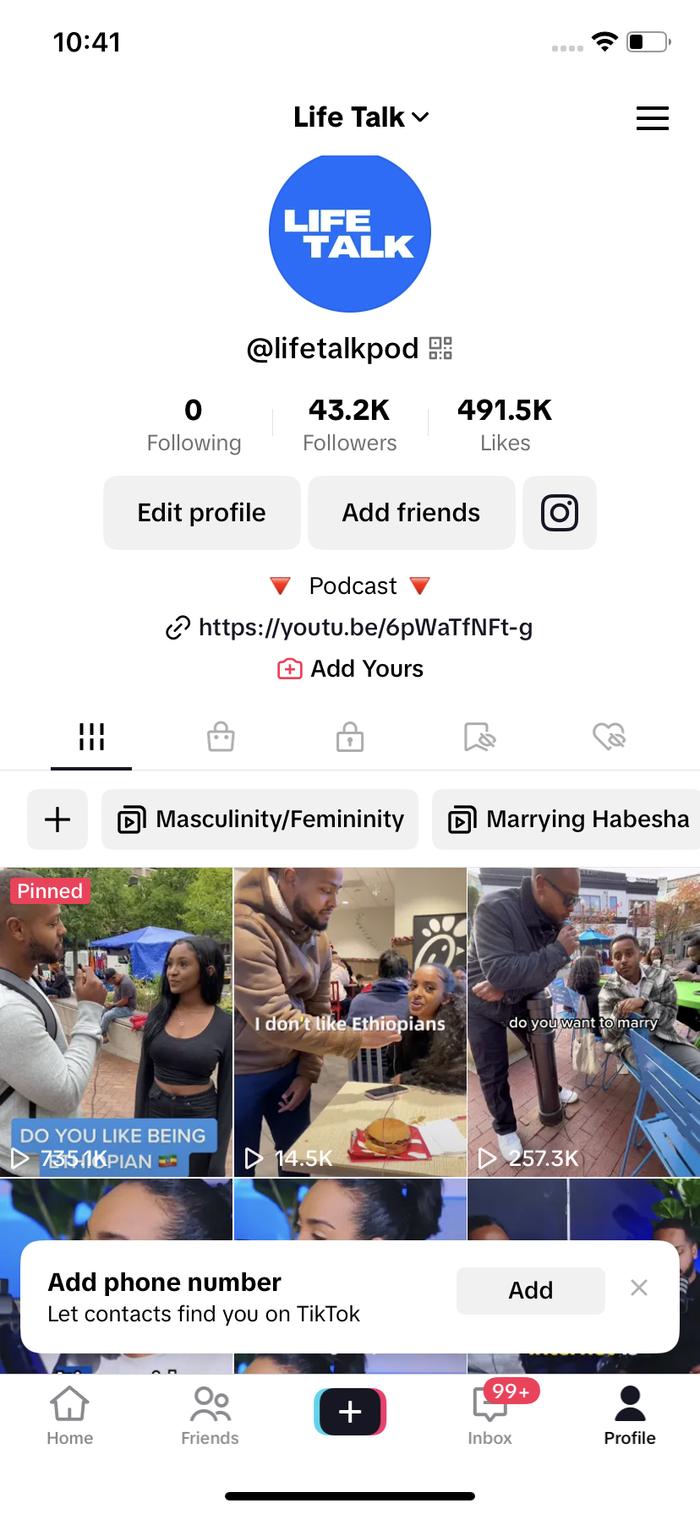This screenshot has height=1514, width=700.
Task: Dismiss the Add phone number banner
Action: (x=639, y=1288)
